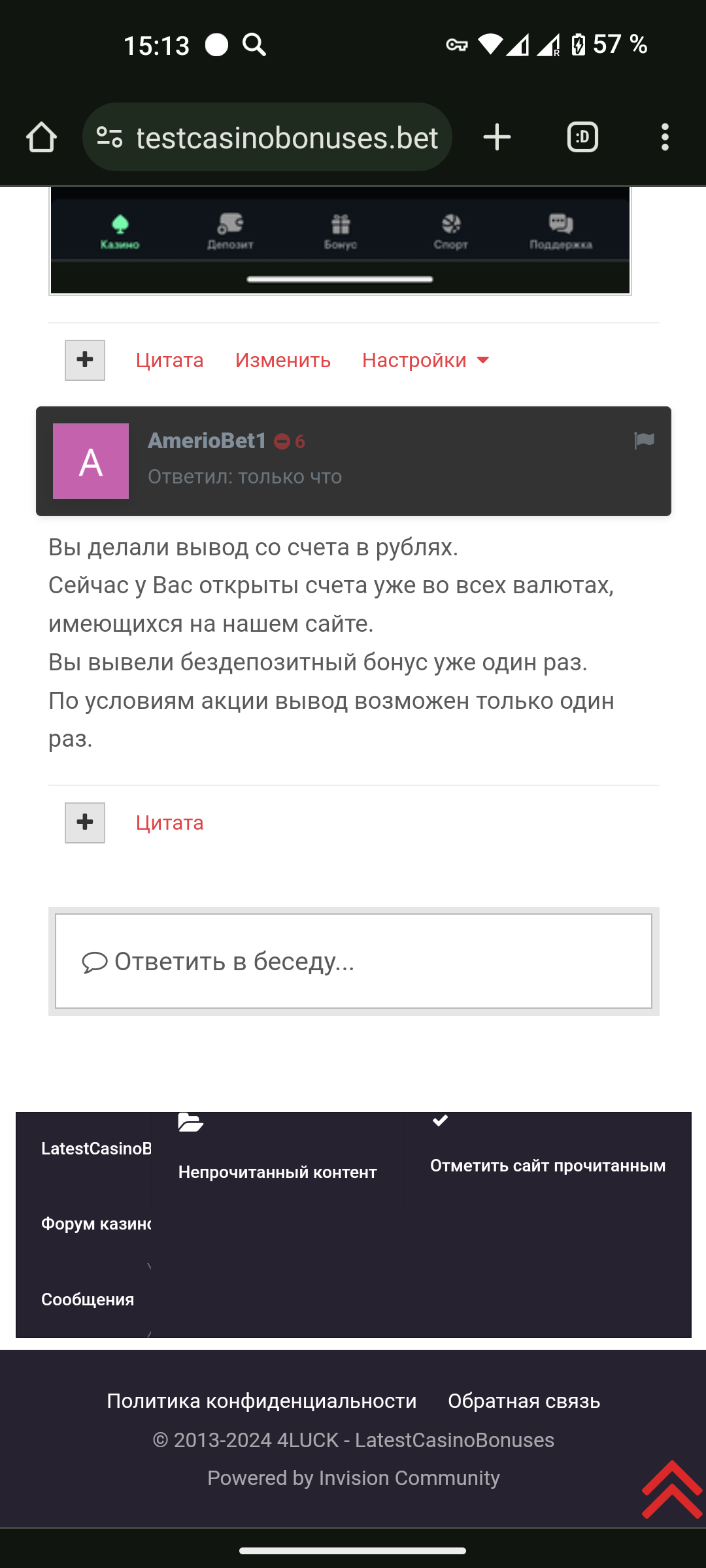The height and width of the screenshot is (1568, 706).
Task: Open the Сообщения breadcrumb link
Action: coord(88,1299)
